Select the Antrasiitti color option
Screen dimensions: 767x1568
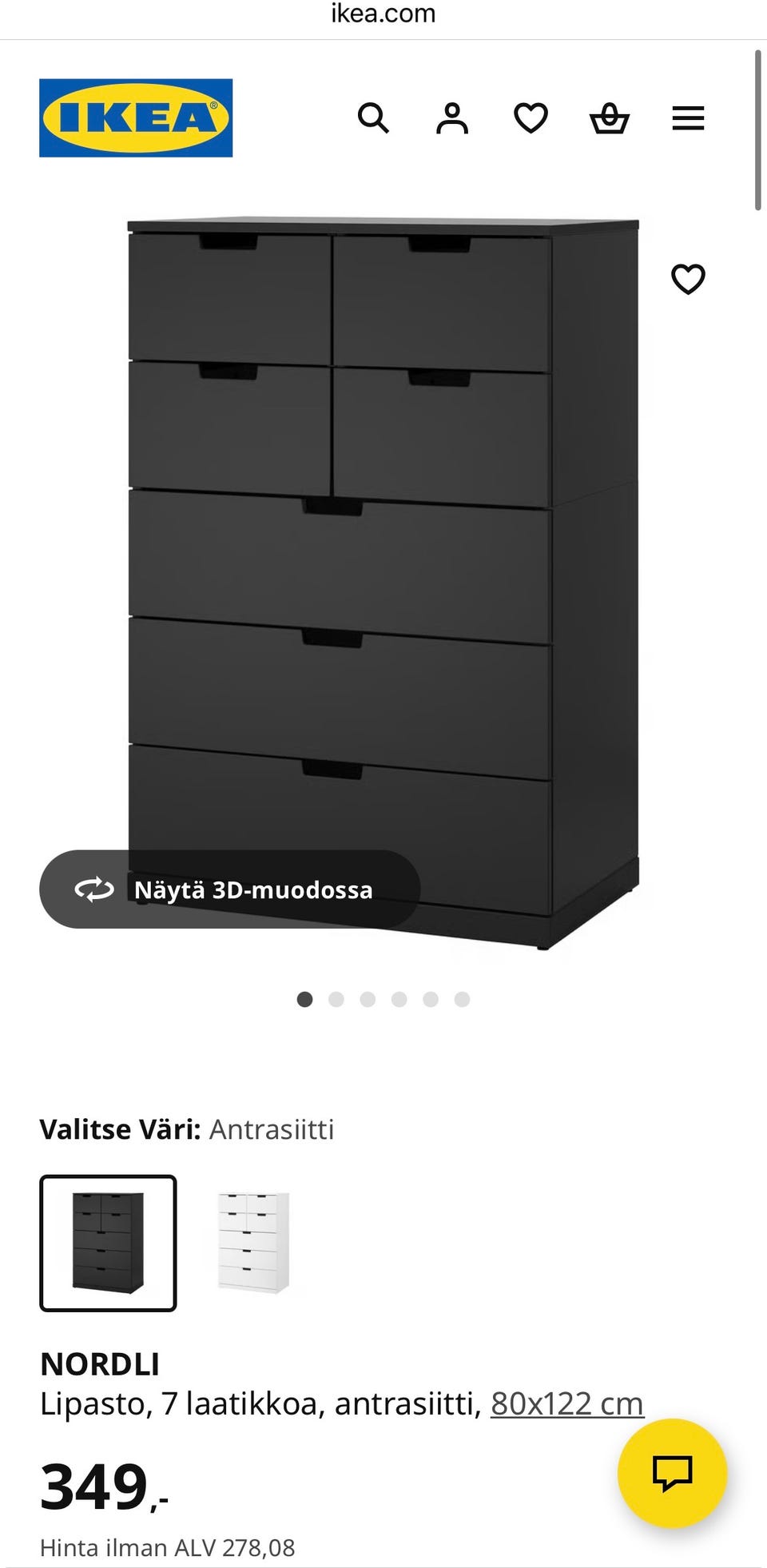coord(108,1244)
